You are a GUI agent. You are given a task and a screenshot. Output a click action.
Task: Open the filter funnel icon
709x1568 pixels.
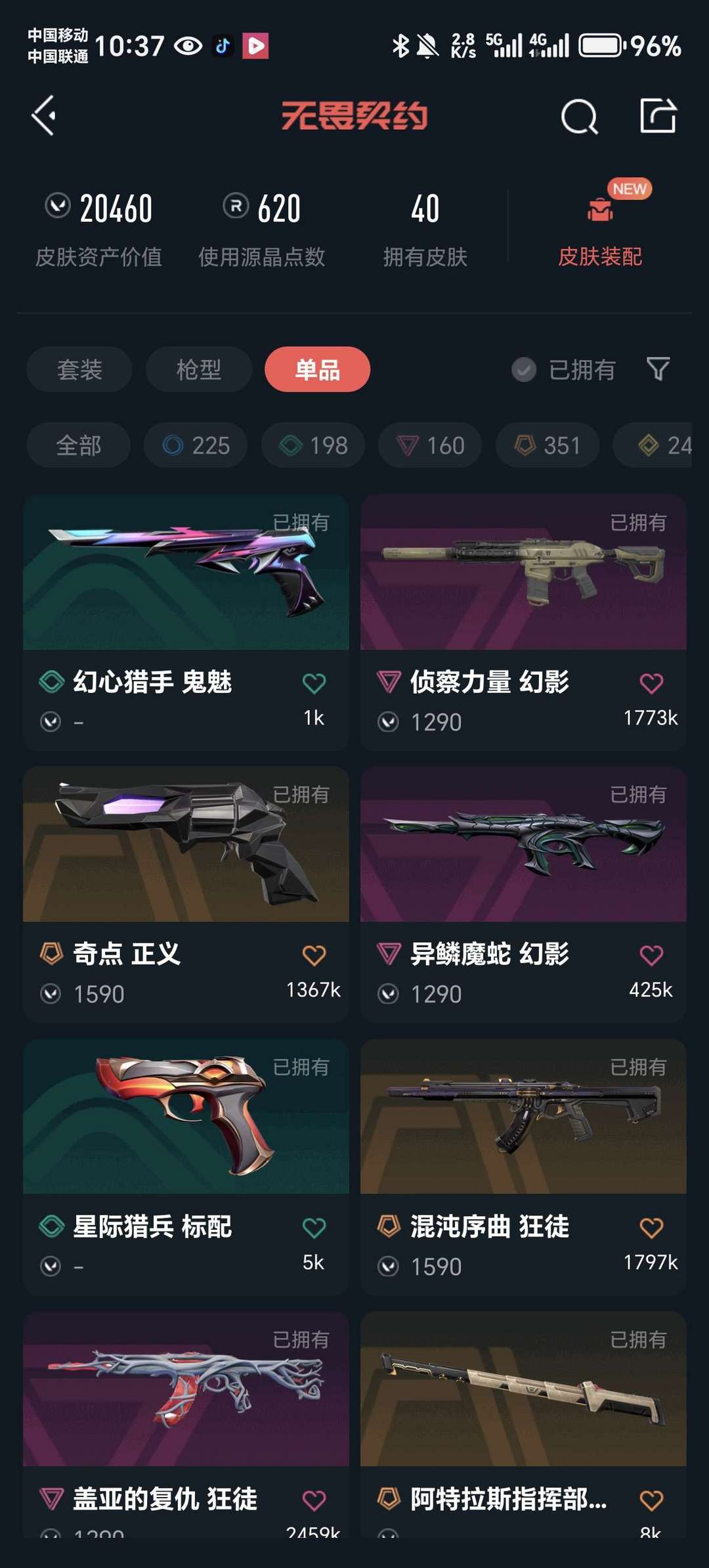tap(658, 369)
